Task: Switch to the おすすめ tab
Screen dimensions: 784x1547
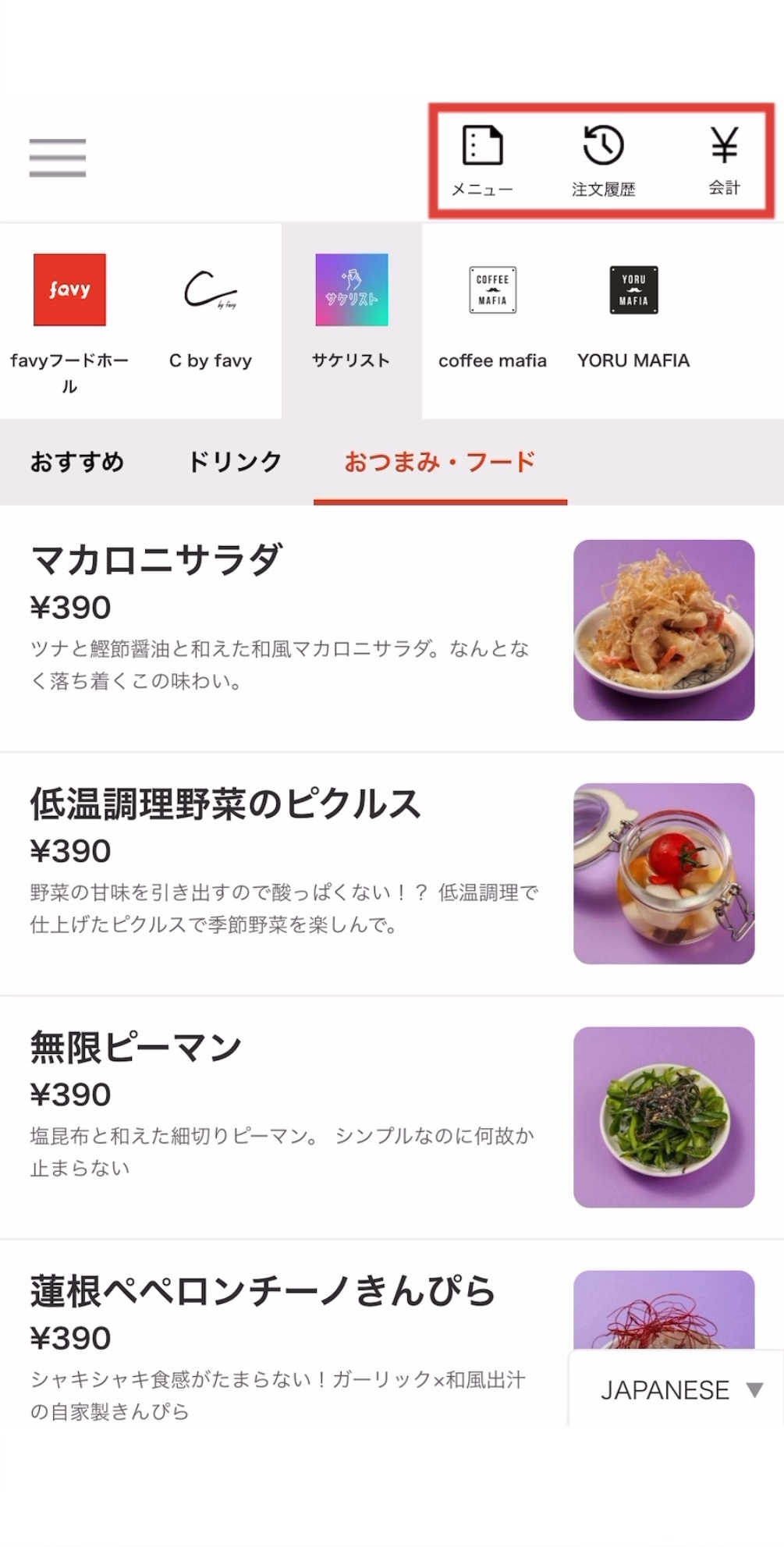Action: (x=77, y=462)
